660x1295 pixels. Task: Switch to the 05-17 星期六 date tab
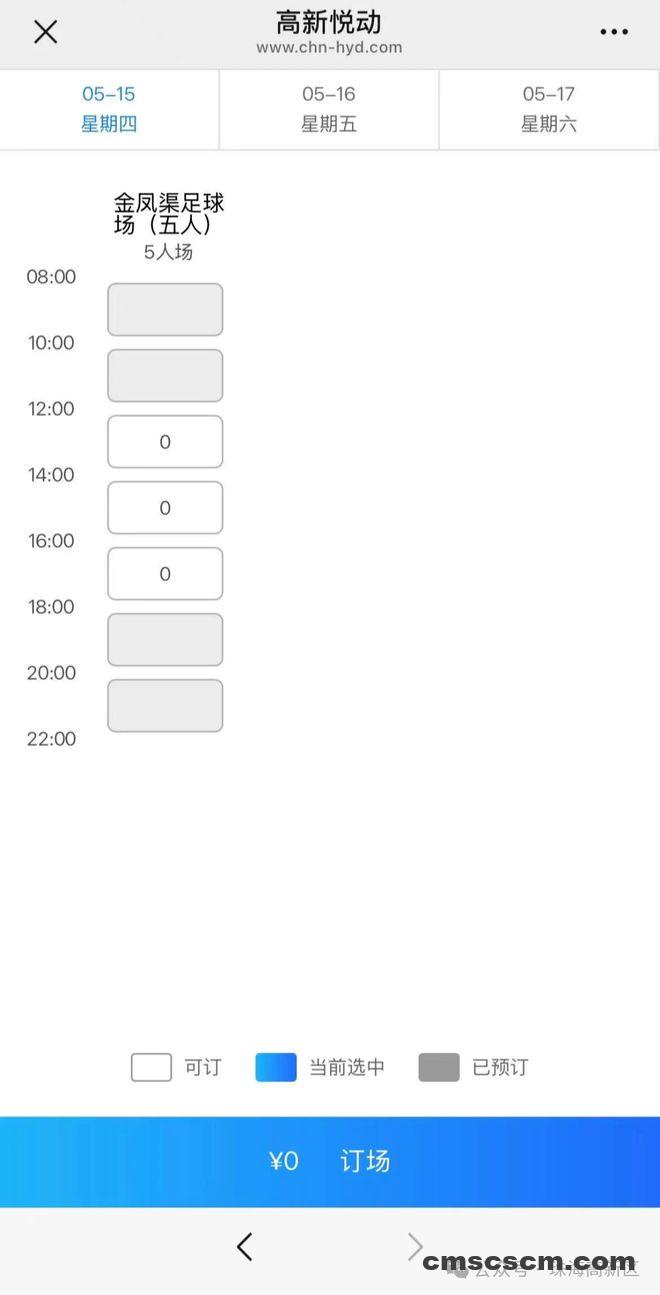(549, 109)
